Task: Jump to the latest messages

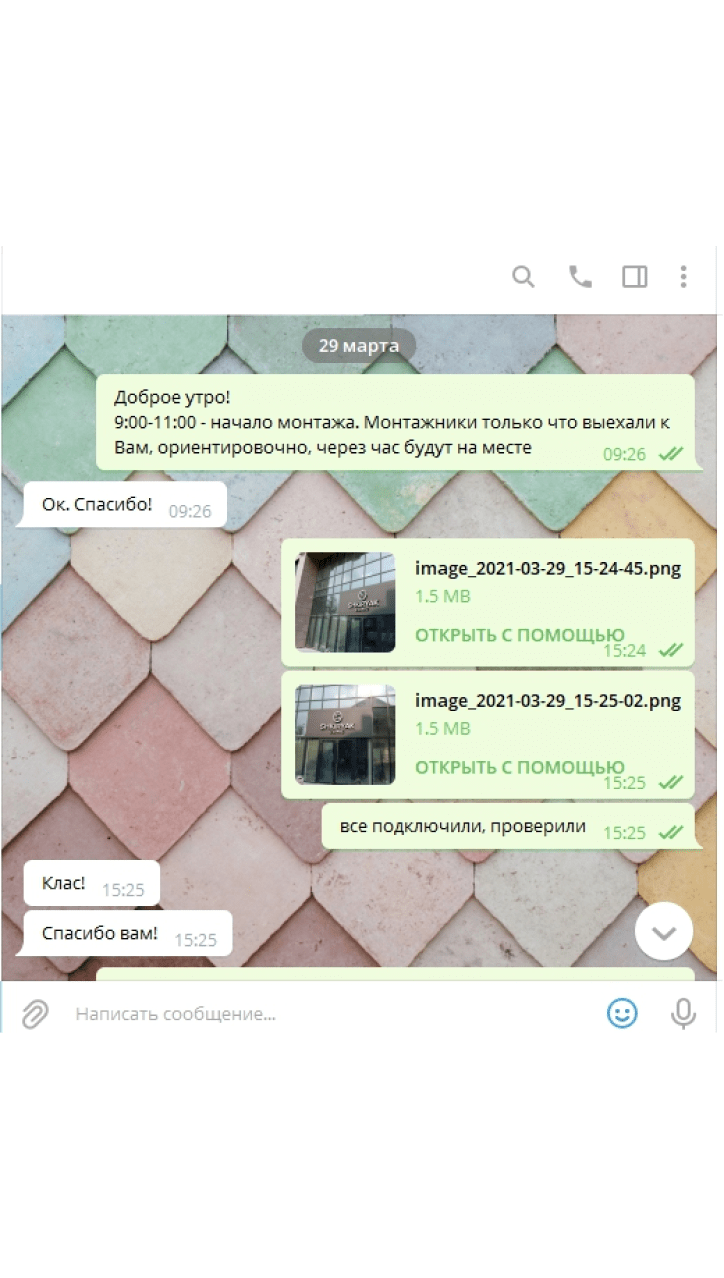Action: point(664,932)
